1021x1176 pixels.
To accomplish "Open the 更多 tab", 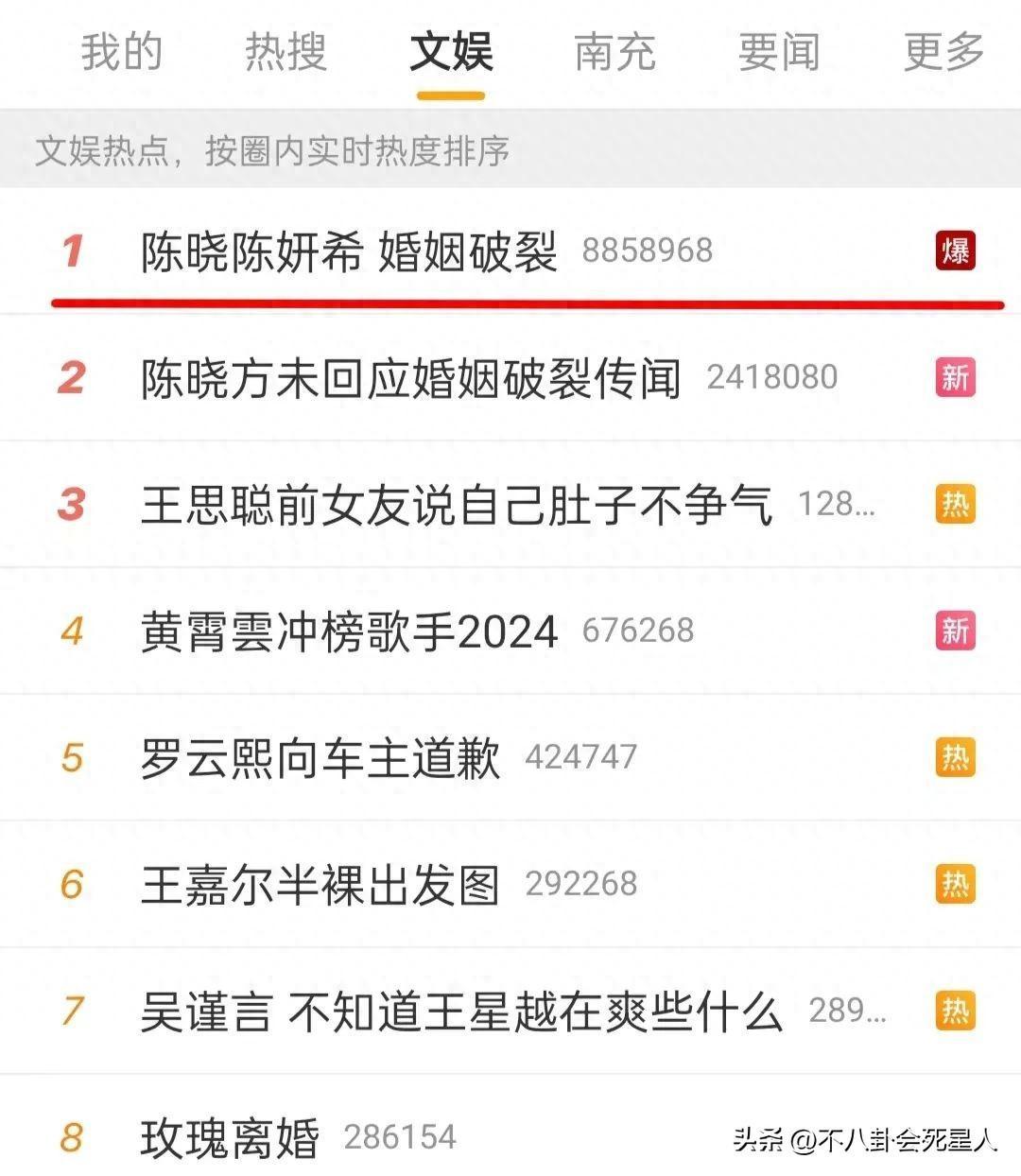I will [x=943, y=52].
